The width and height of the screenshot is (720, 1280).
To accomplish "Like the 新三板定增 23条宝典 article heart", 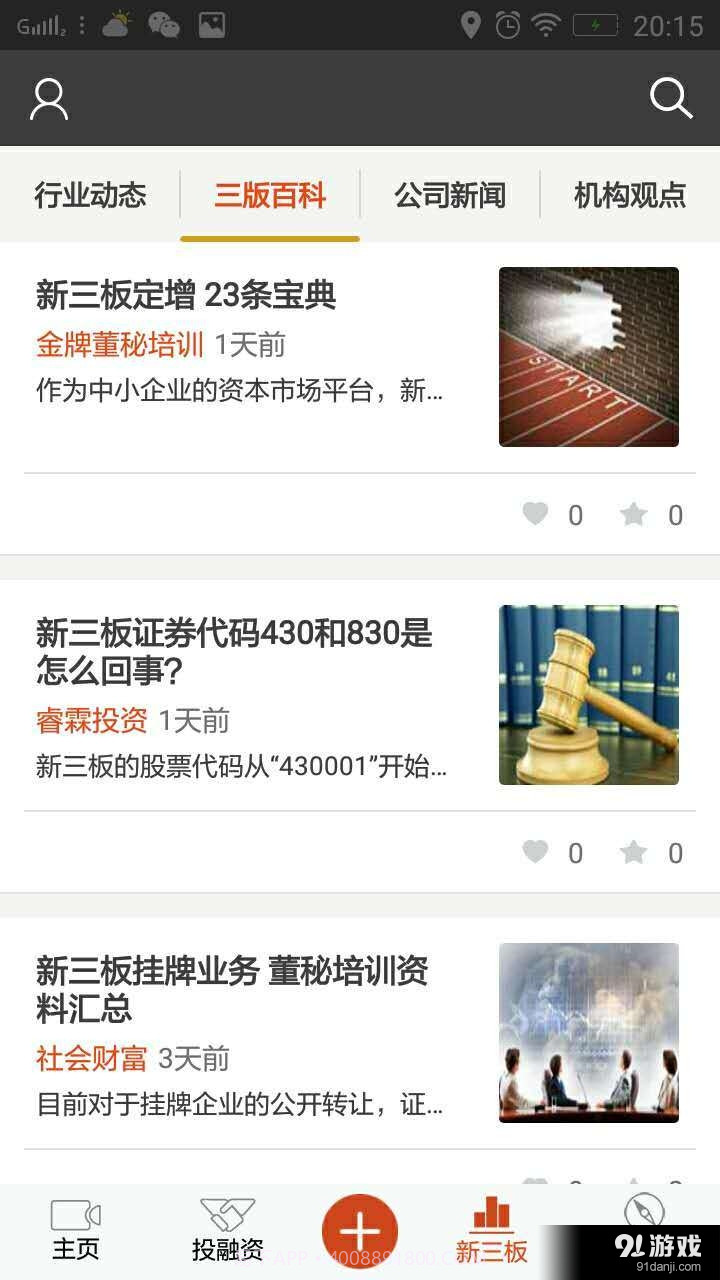I will [x=535, y=514].
